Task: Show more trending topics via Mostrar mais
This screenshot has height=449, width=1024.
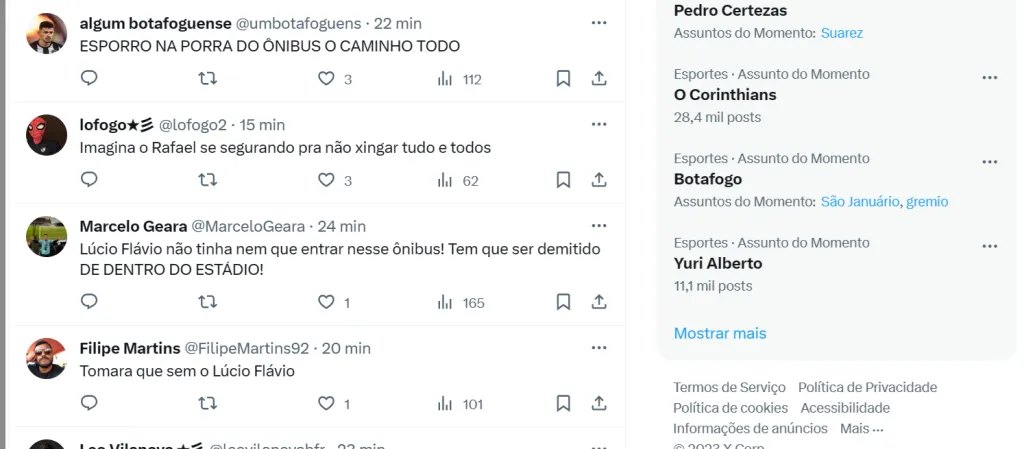Action: pos(720,333)
